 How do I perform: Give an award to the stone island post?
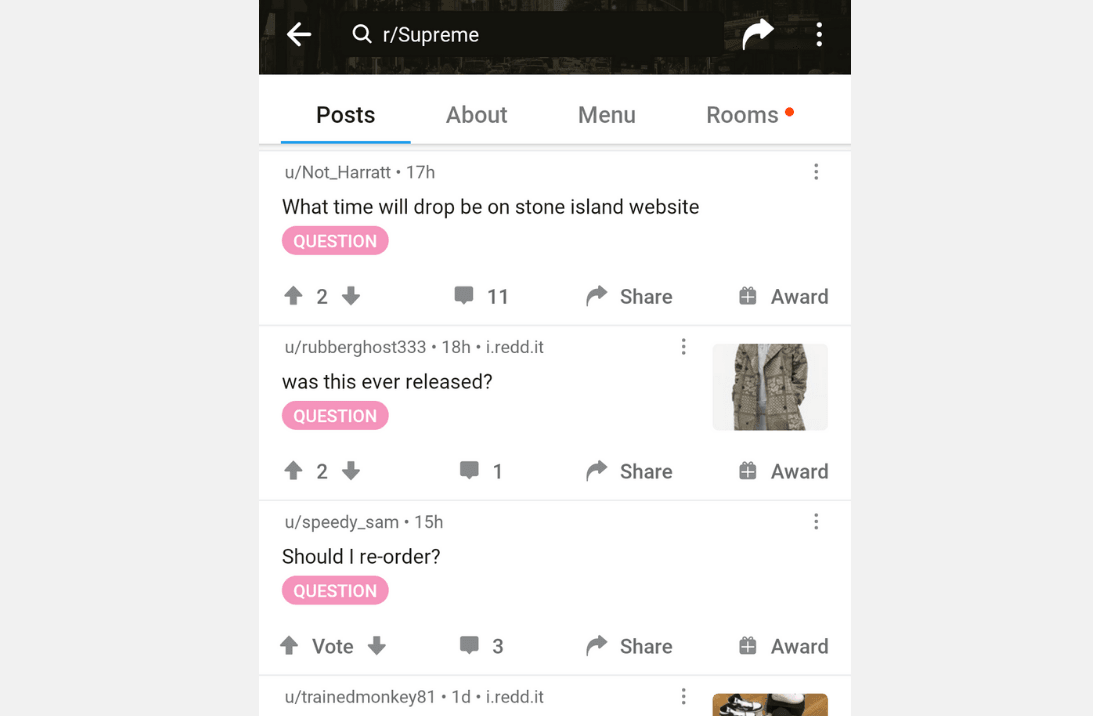783,296
